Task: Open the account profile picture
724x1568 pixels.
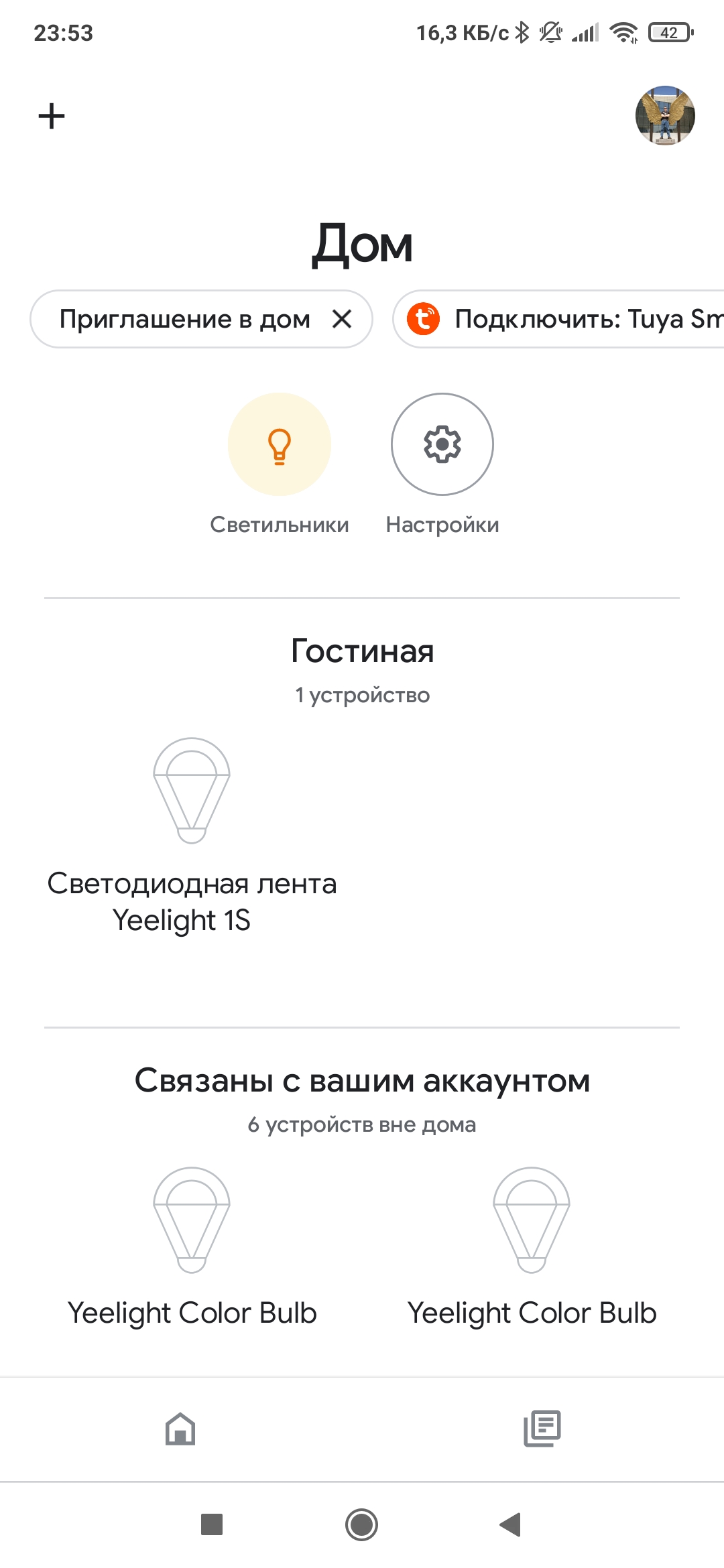Action: [664, 116]
